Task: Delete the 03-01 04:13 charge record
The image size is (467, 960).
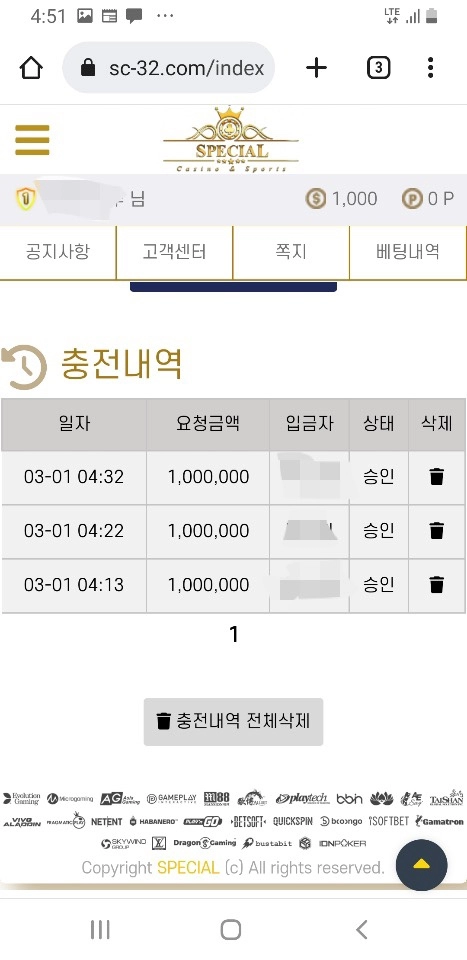Action: pyautogui.click(x=436, y=585)
